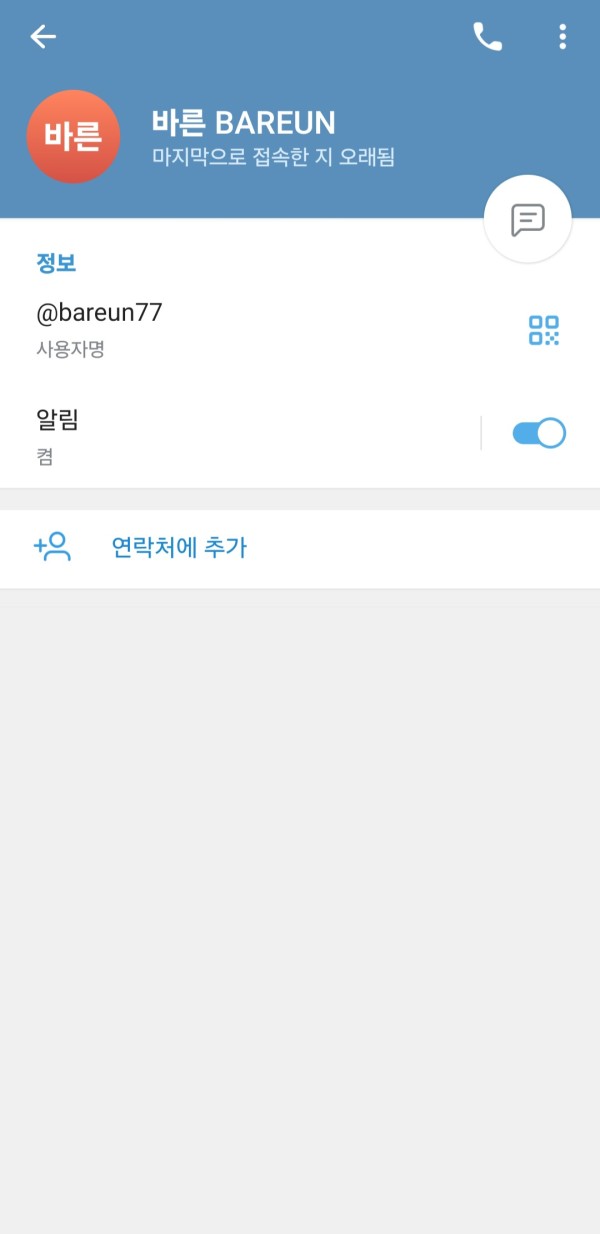Go back using the top-left arrow

(x=43, y=37)
